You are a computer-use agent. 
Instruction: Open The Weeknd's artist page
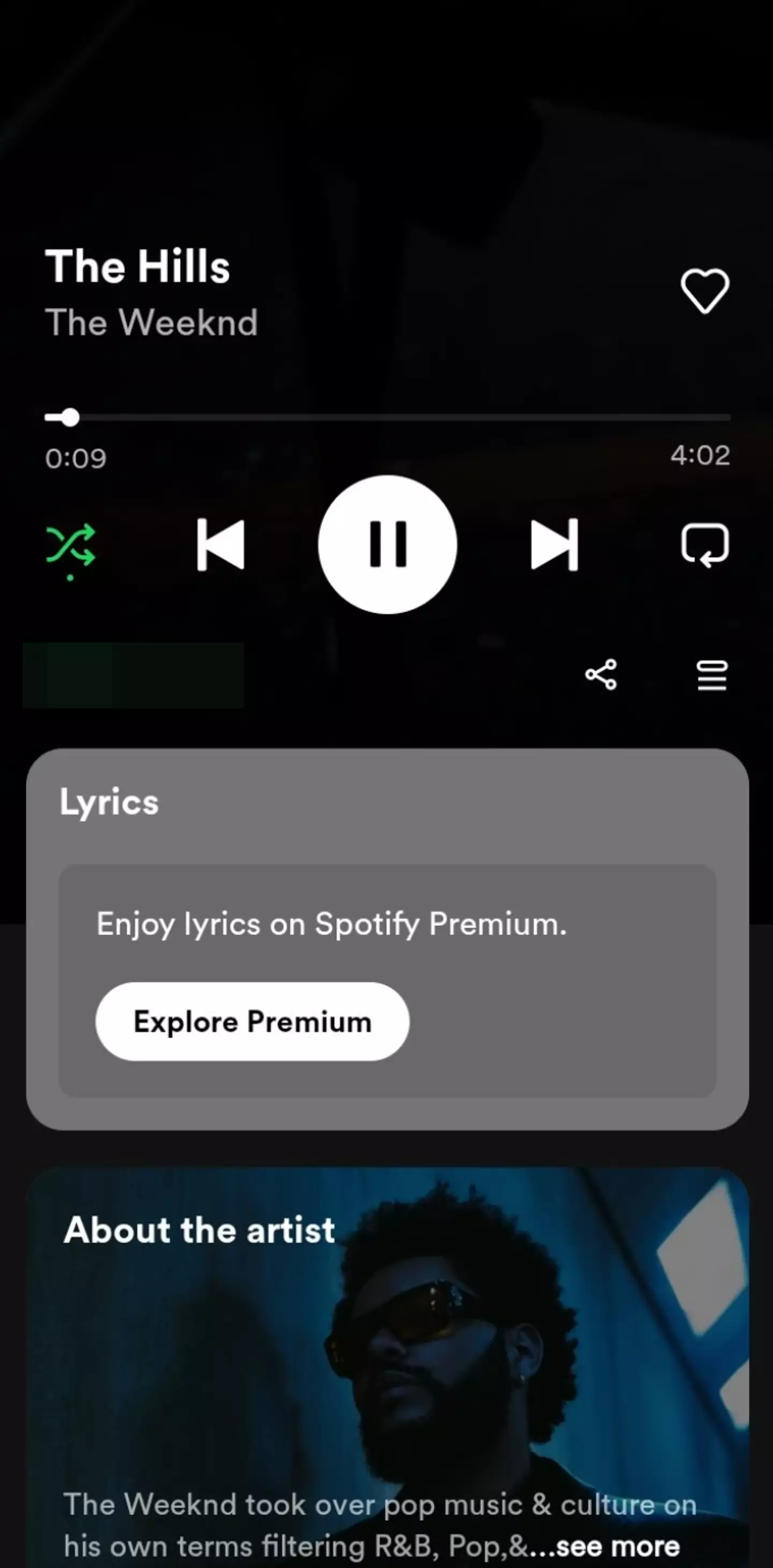click(152, 323)
